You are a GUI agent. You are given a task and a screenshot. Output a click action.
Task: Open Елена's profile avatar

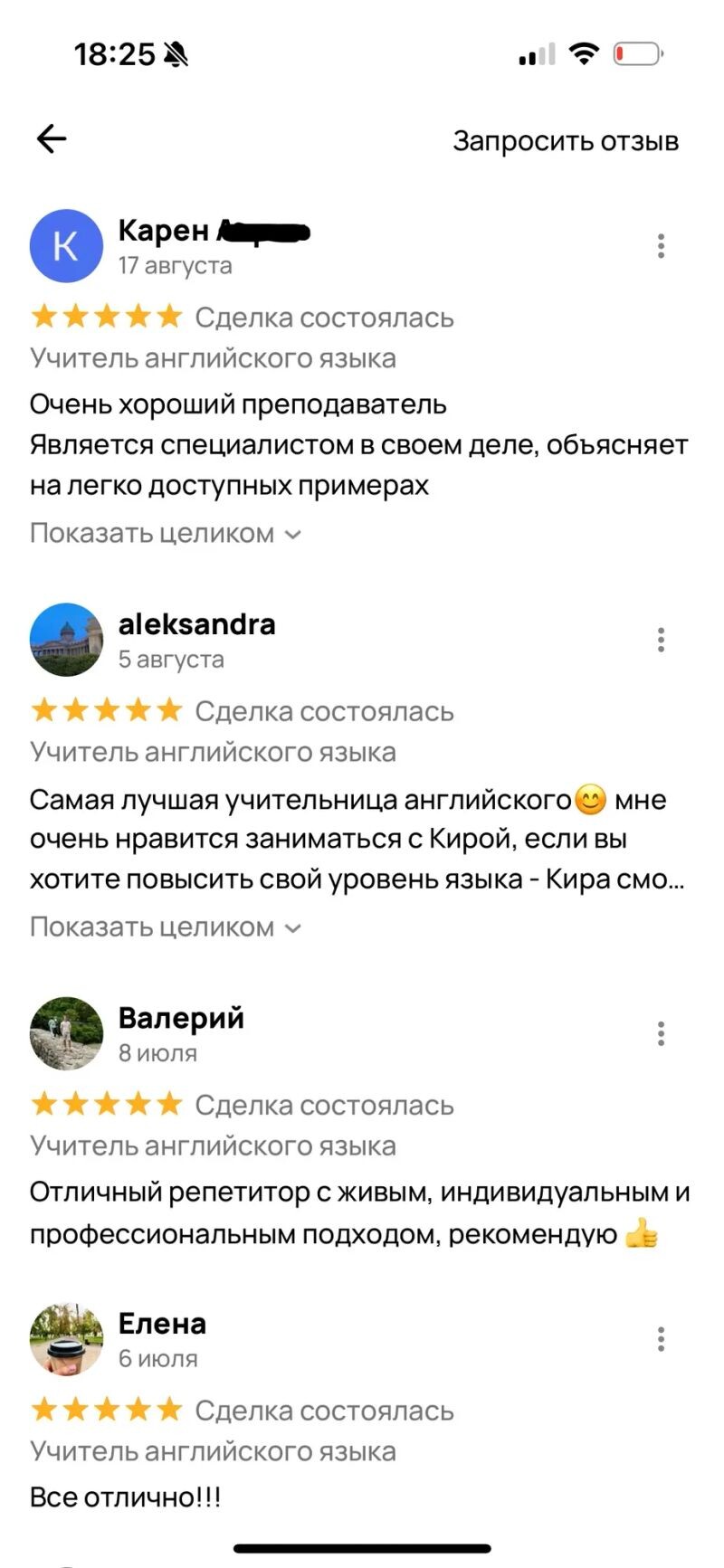(x=66, y=1339)
